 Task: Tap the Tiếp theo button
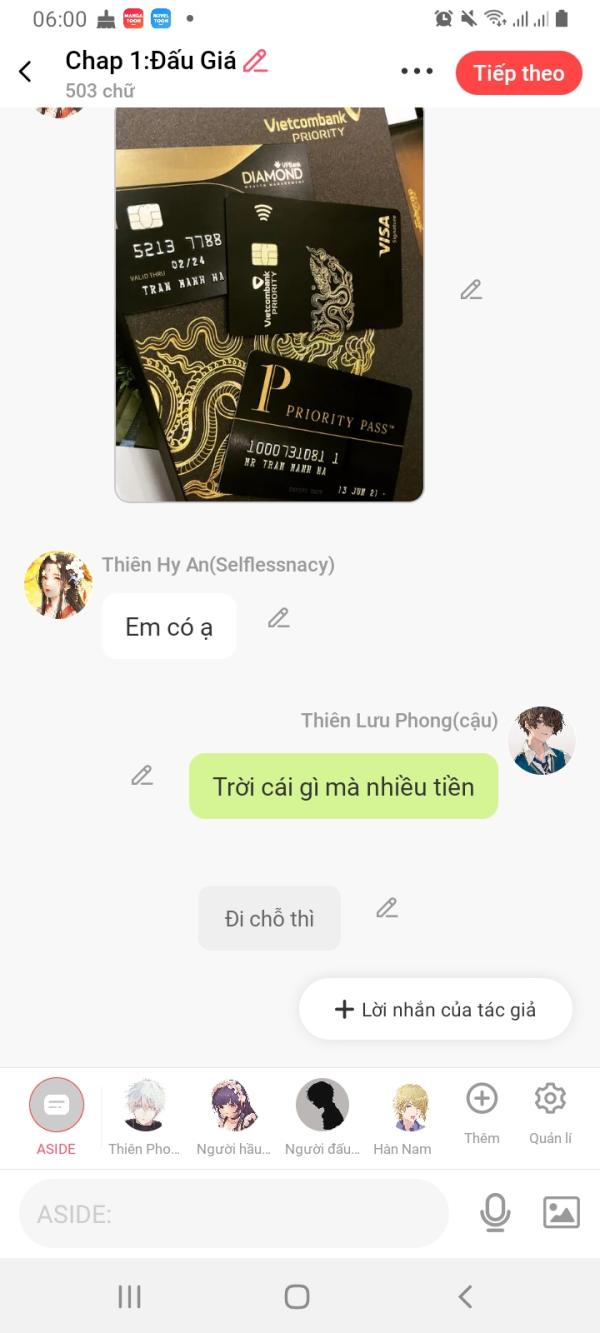(x=518, y=73)
